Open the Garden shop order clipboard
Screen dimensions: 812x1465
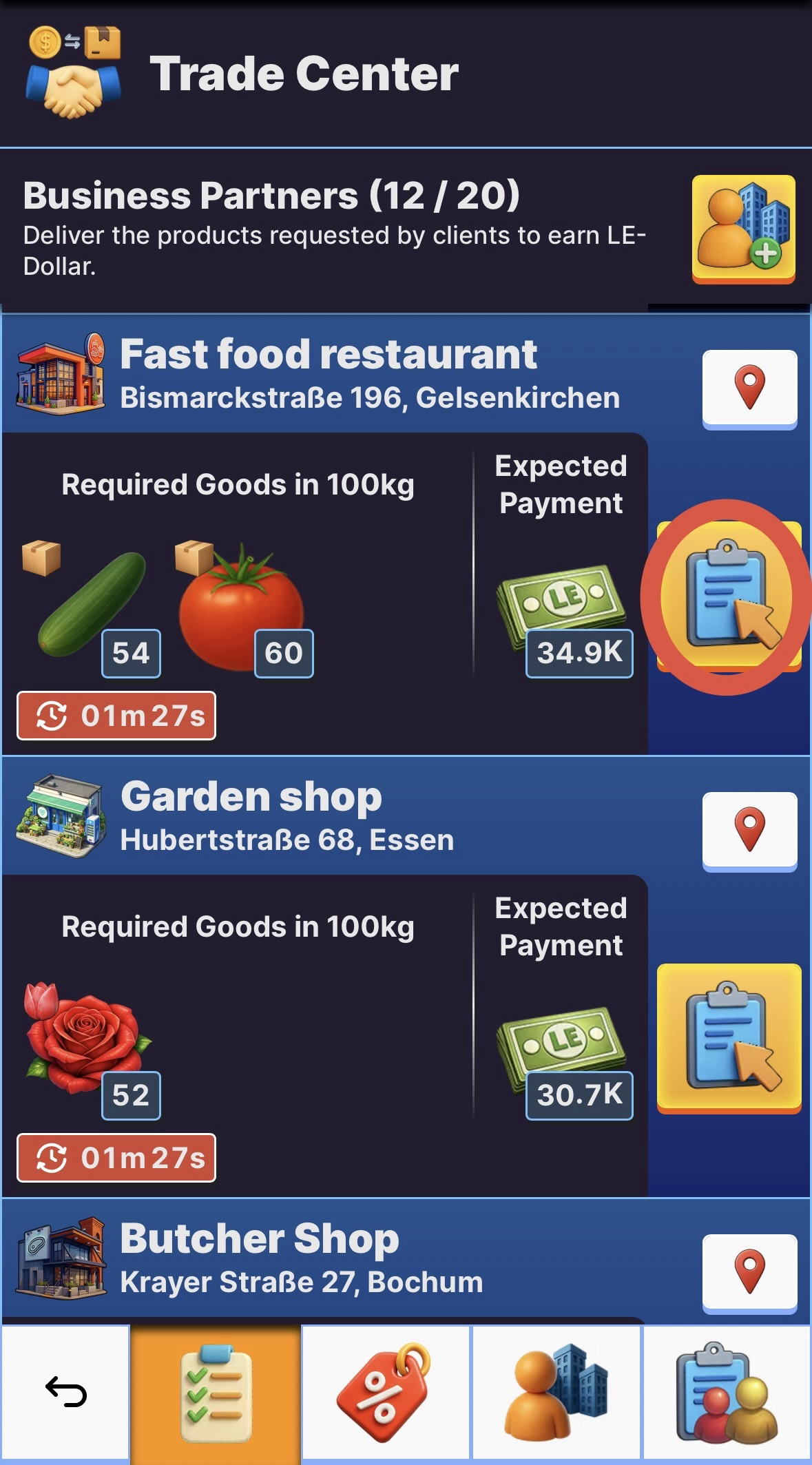pos(729,1037)
